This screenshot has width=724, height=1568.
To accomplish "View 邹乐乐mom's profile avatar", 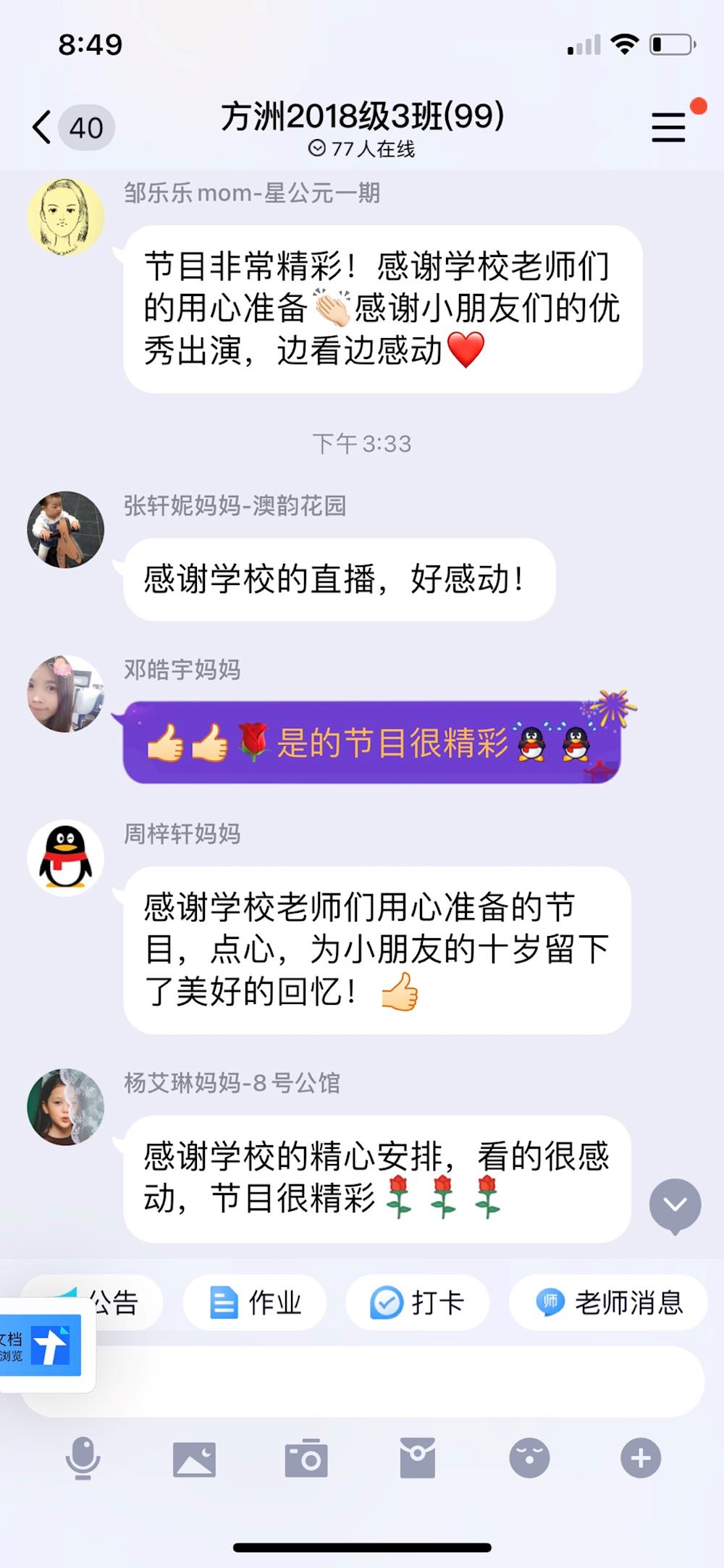I will (65, 217).
